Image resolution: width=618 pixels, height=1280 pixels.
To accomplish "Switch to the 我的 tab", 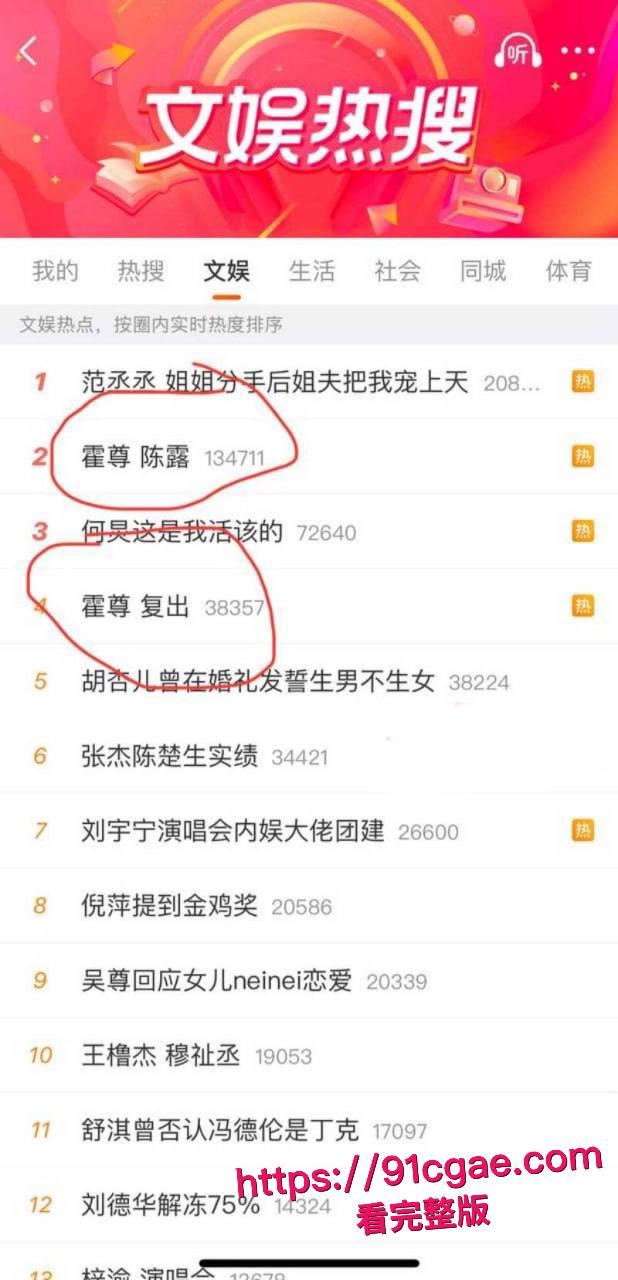I will pos(55,271).
